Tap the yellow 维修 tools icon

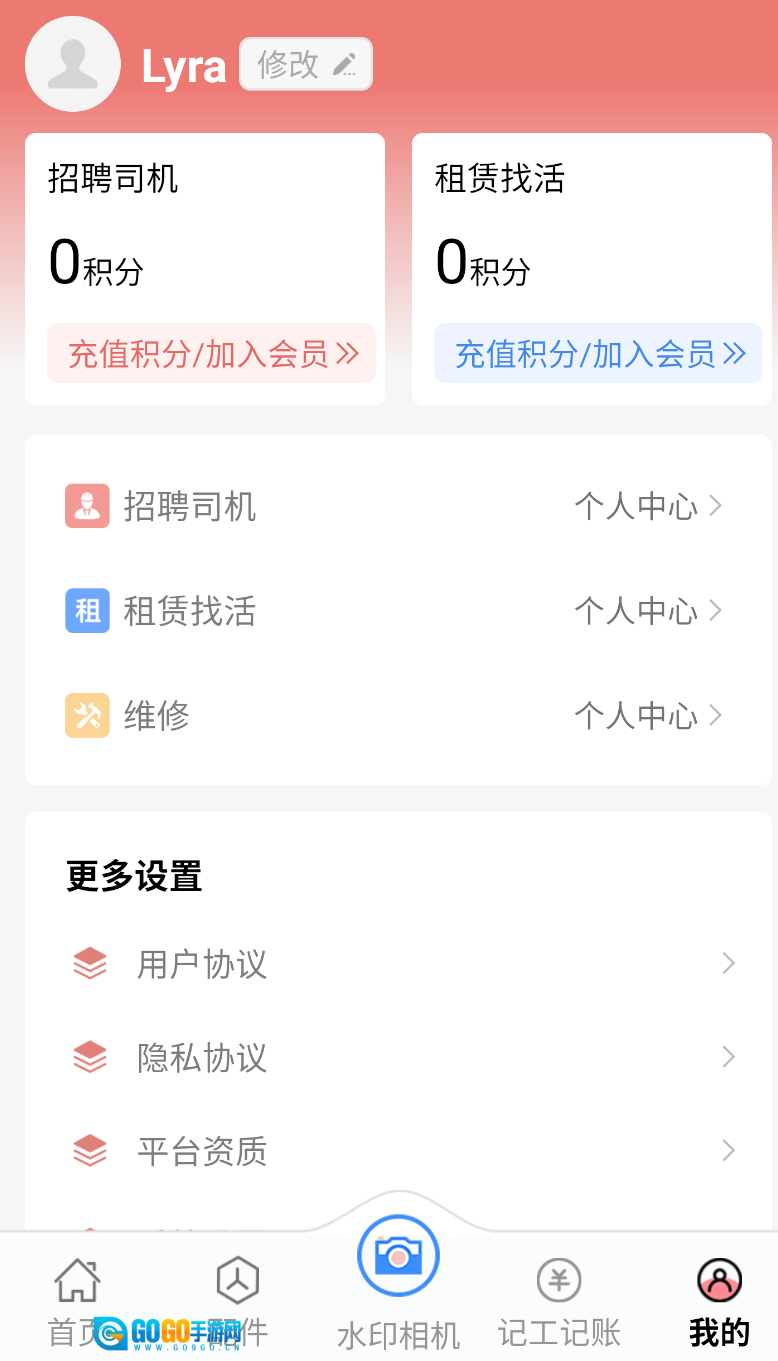pyautogui.click(x=87, y=715)
